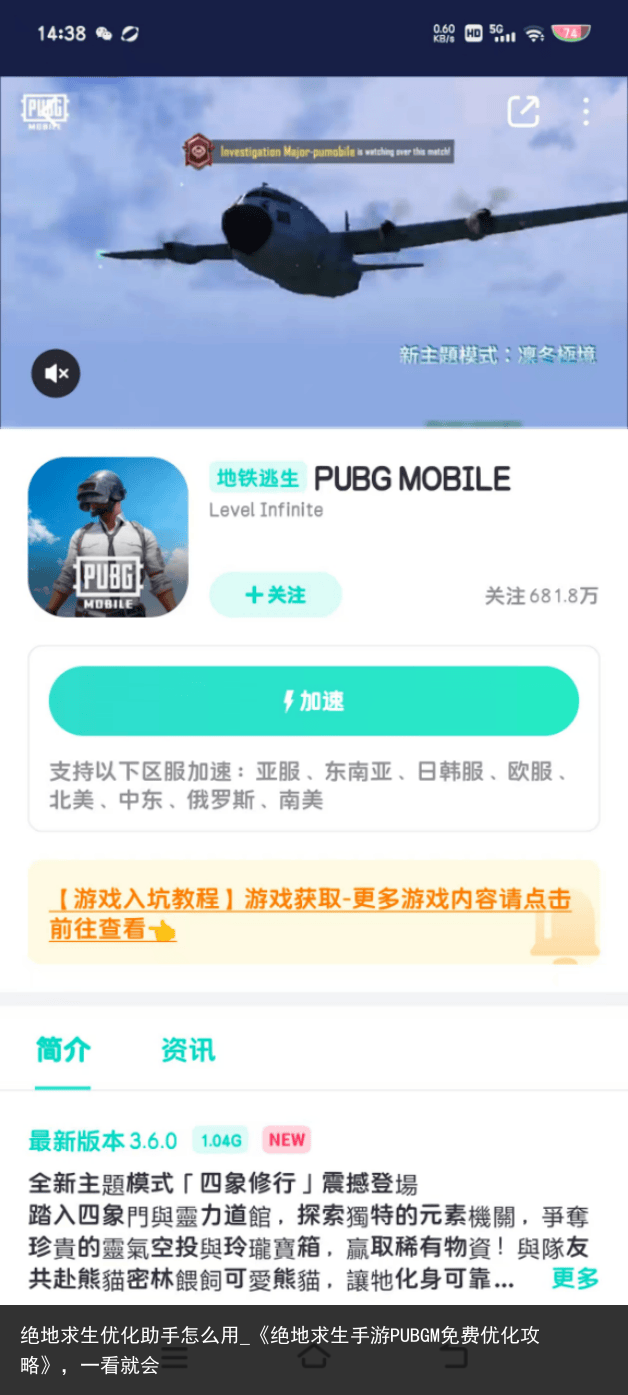Open the three-dot overflow menu
The width and height of the screenshot is (628, 1395).
click(x=585, y=111)
